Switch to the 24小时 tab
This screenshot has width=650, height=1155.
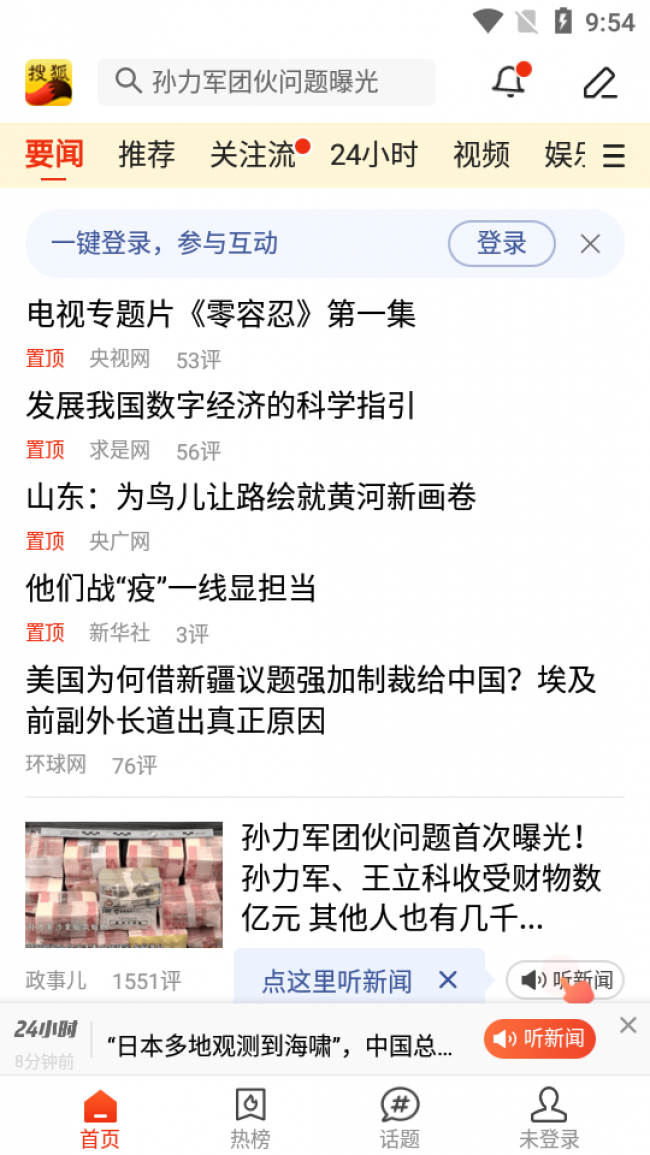pyautogui.click(x=373, y=155)
